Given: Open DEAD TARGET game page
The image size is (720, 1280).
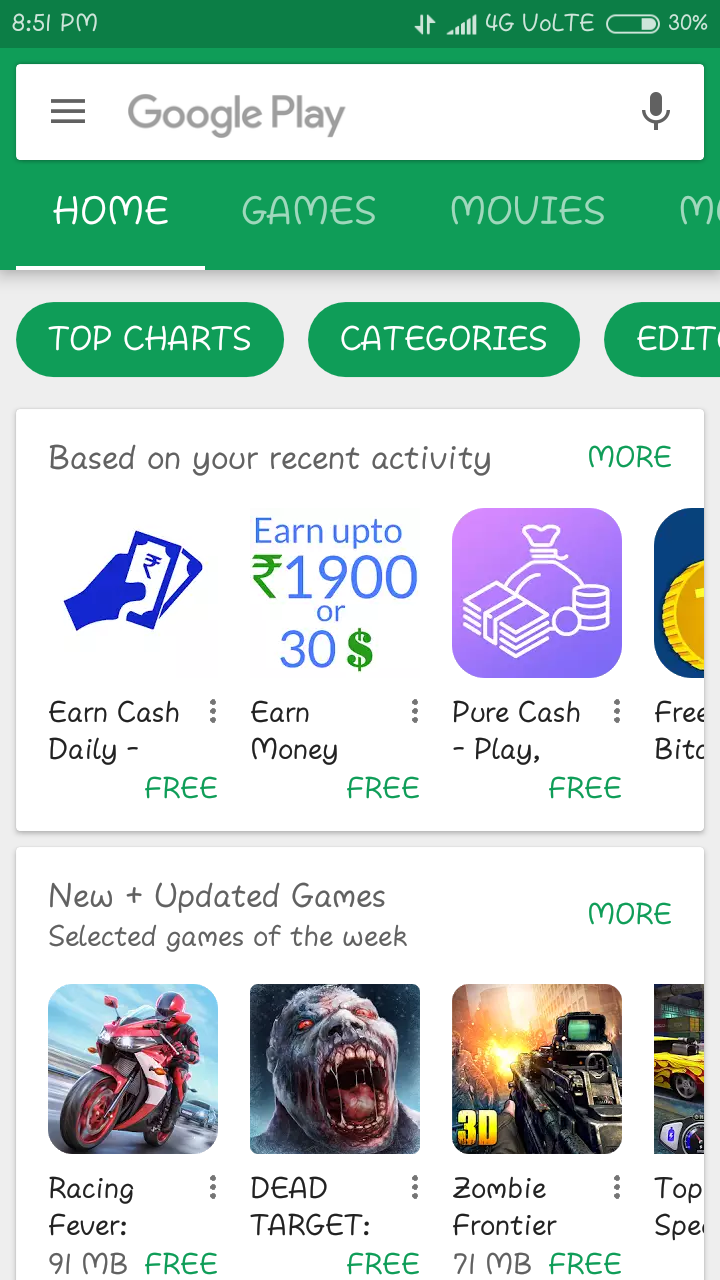Looking at the screenshot, I should (x=335, y=1069).
